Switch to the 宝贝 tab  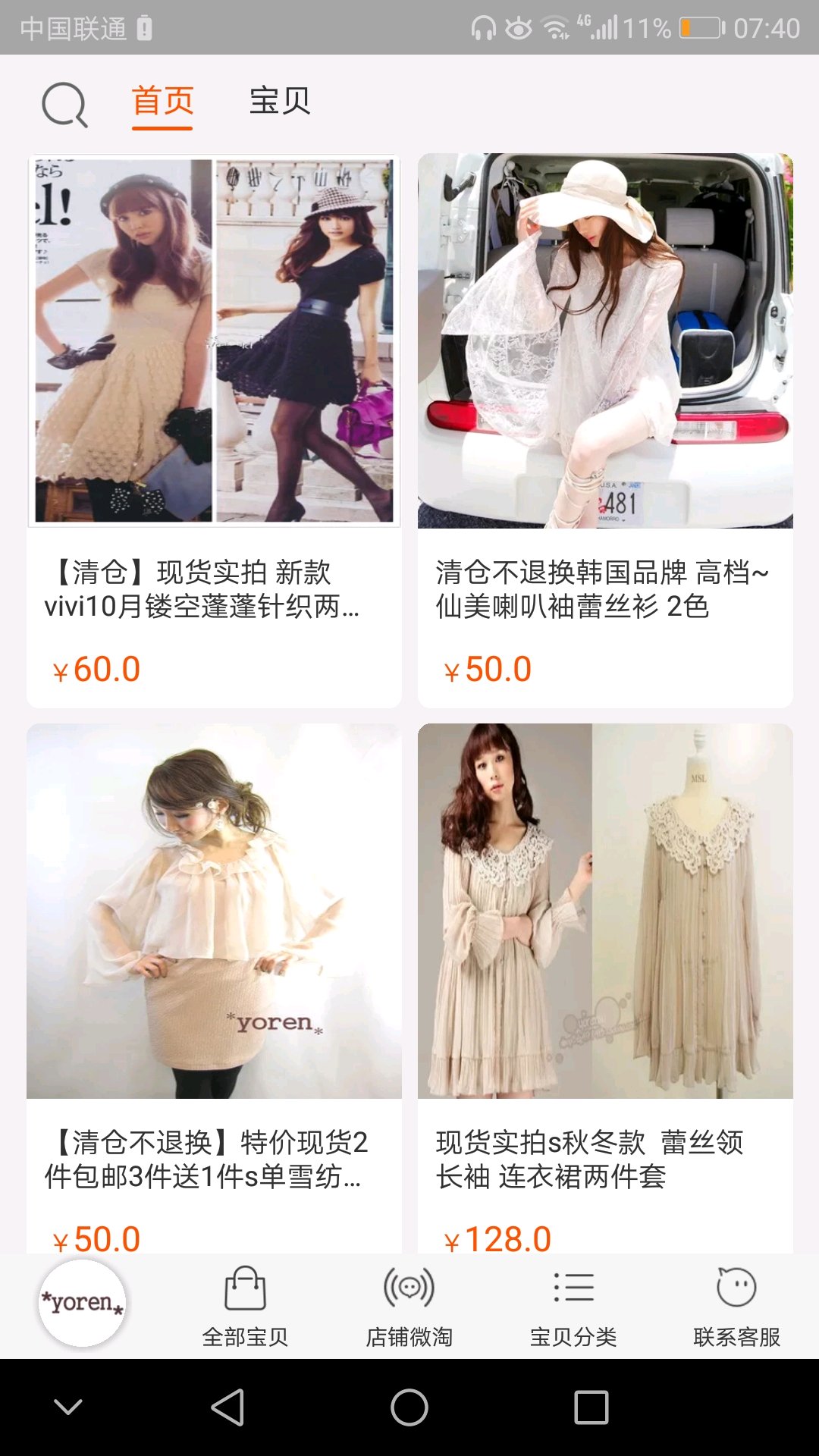click(x=280, y=102)
